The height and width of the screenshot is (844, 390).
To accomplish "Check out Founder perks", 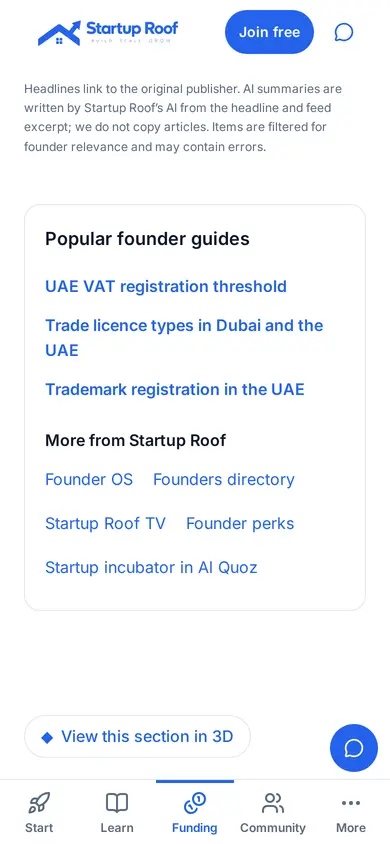I will pos(240,524).
